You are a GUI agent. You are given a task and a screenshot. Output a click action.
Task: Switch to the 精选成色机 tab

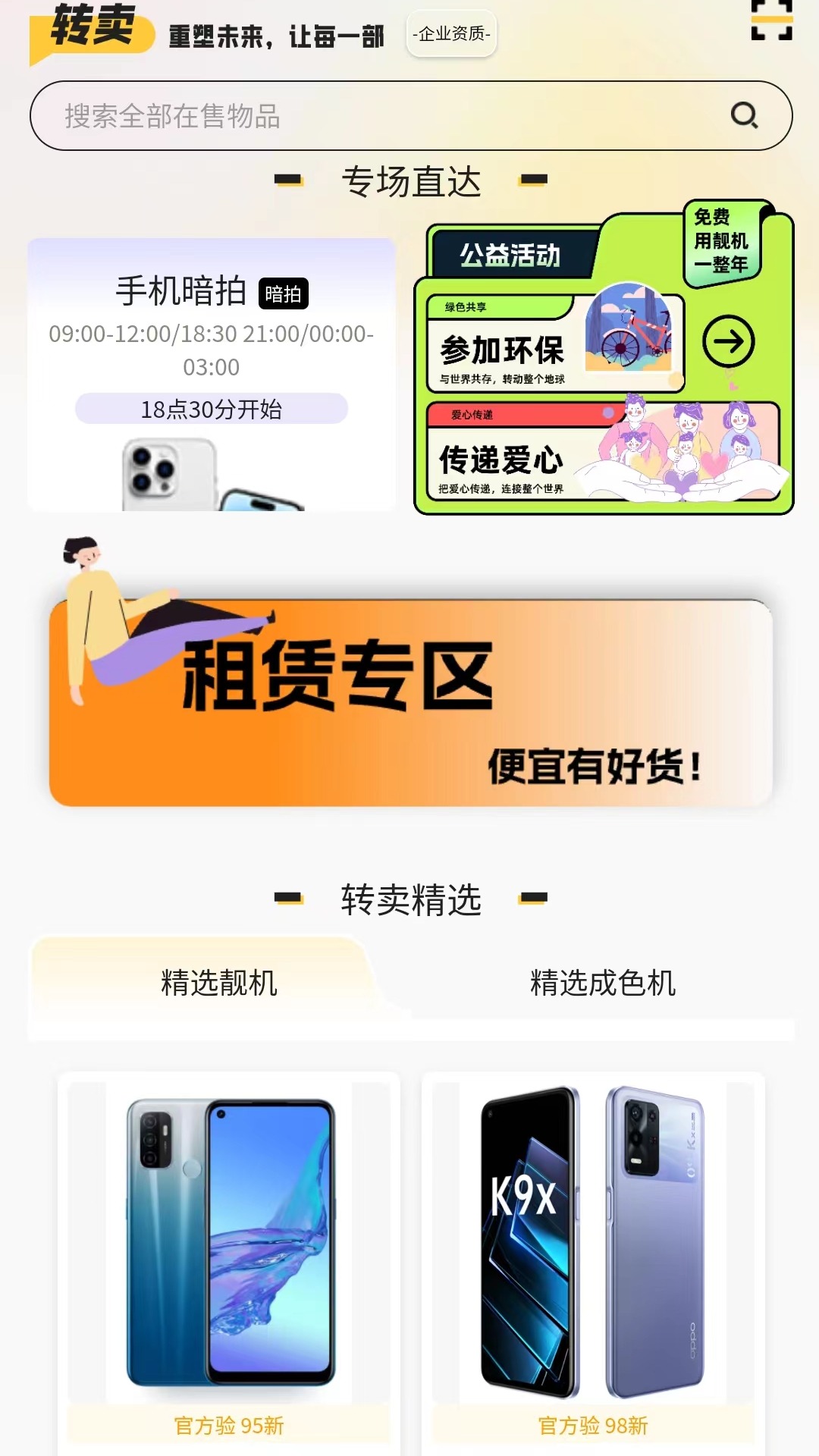(x=603, y=983)
